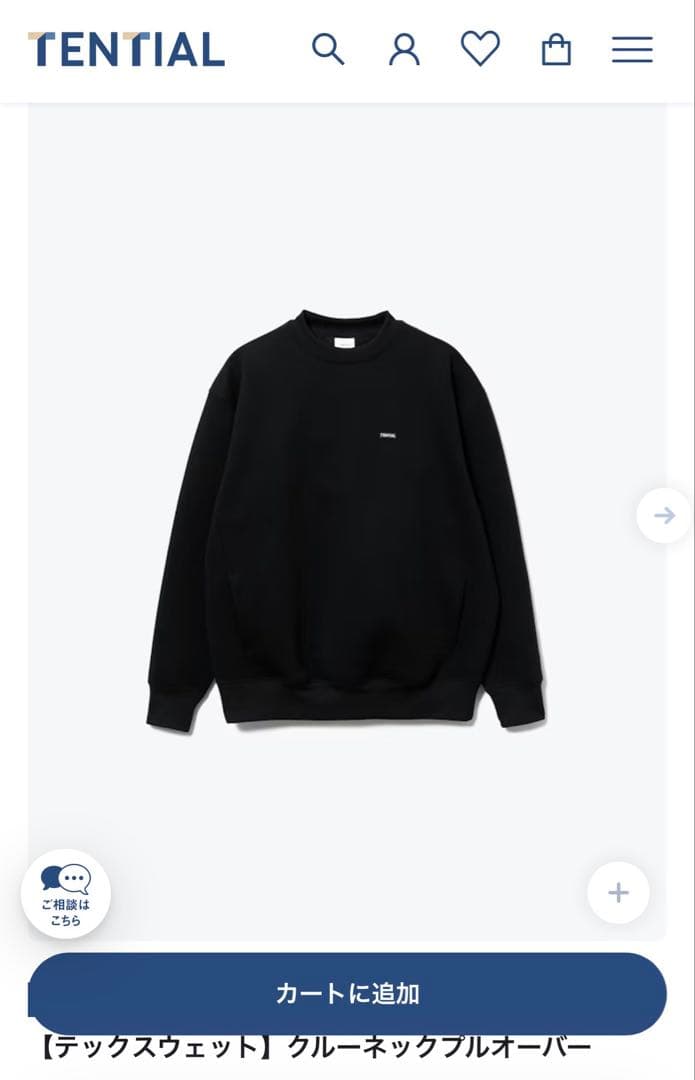
Task: Go to the TENTIAL home logo
Action: 126,49
